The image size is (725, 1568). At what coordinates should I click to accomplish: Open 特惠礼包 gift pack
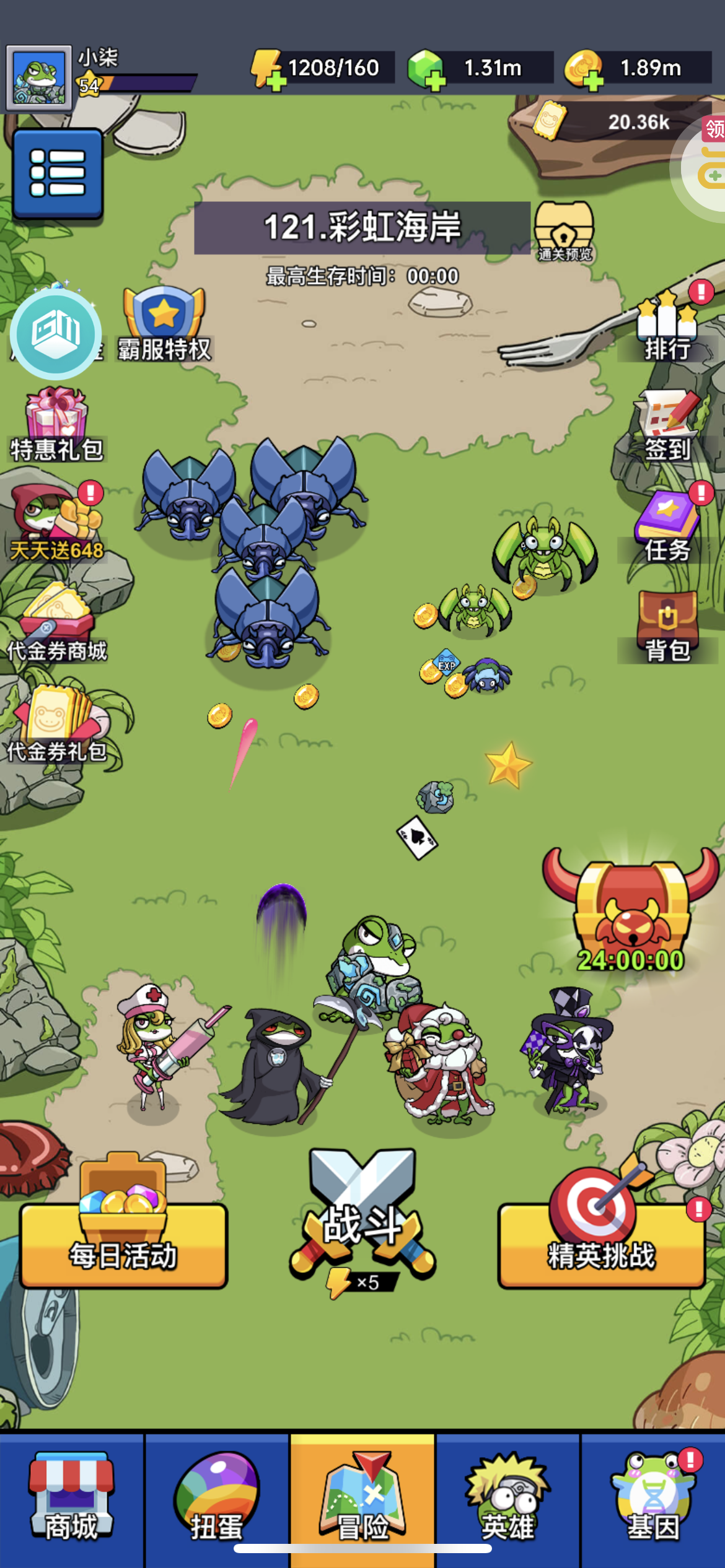56,425
